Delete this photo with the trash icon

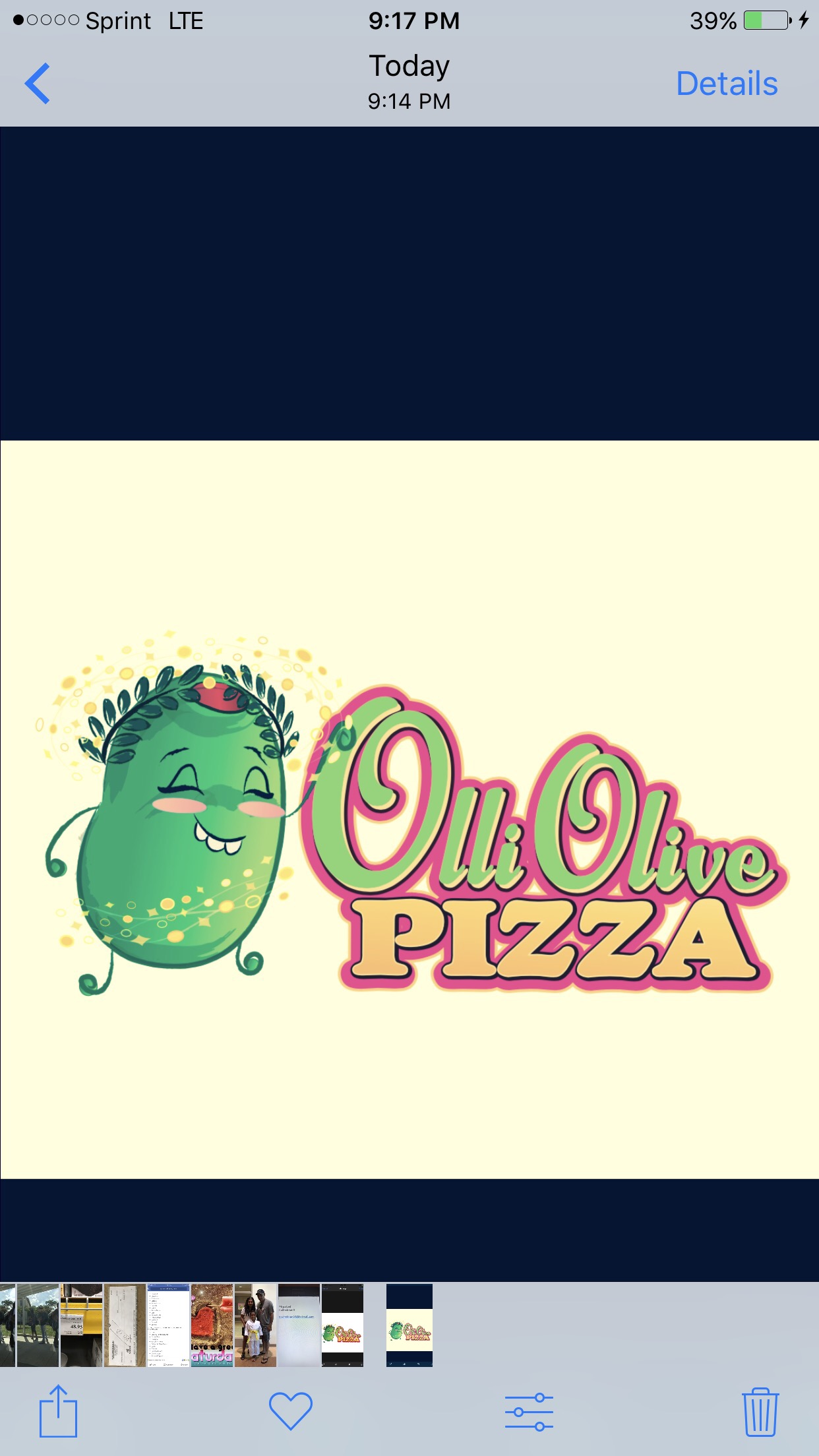tap(760, 1411)
